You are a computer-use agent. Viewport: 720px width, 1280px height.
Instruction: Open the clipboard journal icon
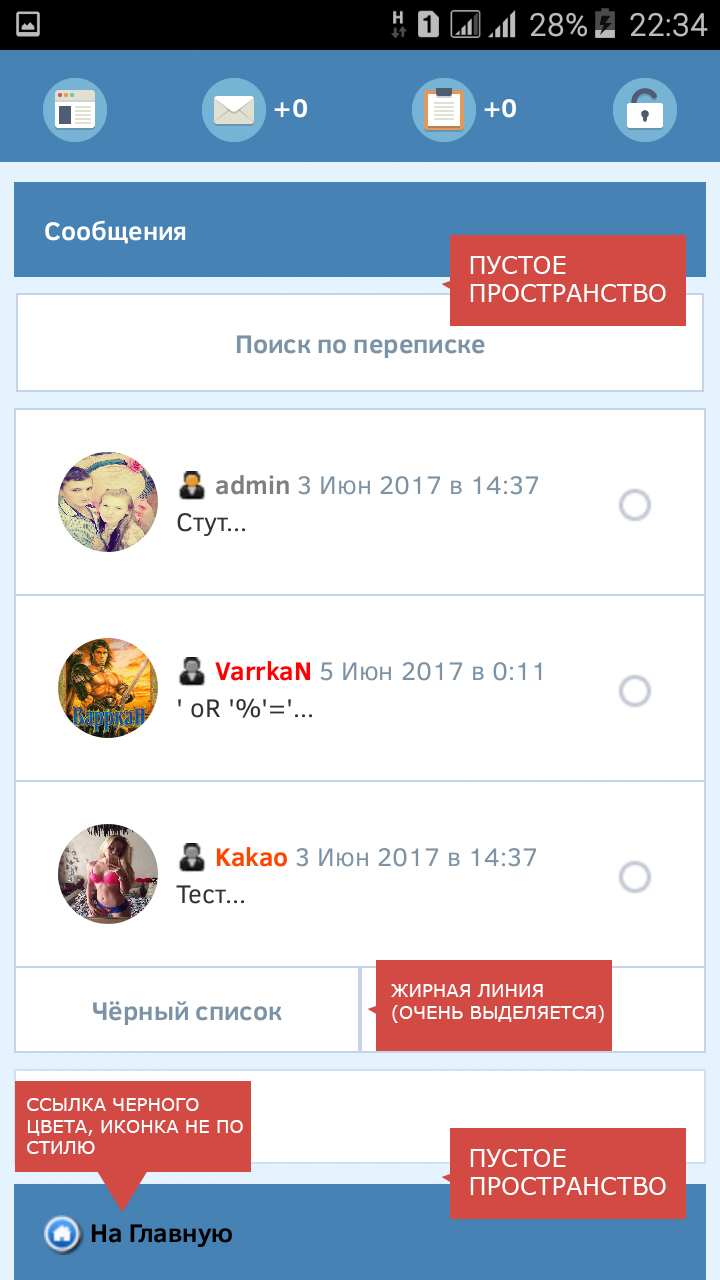point(444,110)
